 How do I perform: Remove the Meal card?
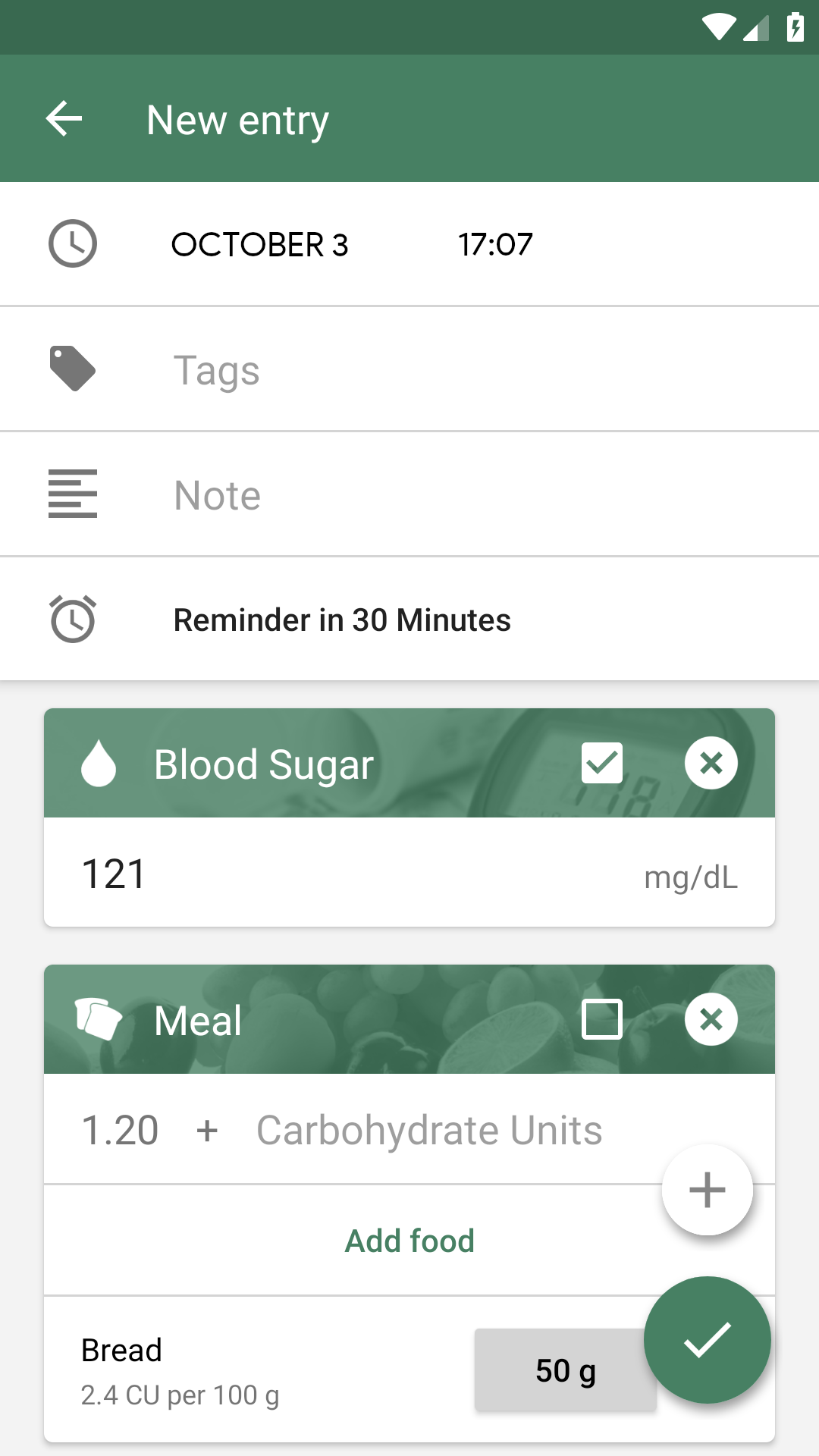711,1019
